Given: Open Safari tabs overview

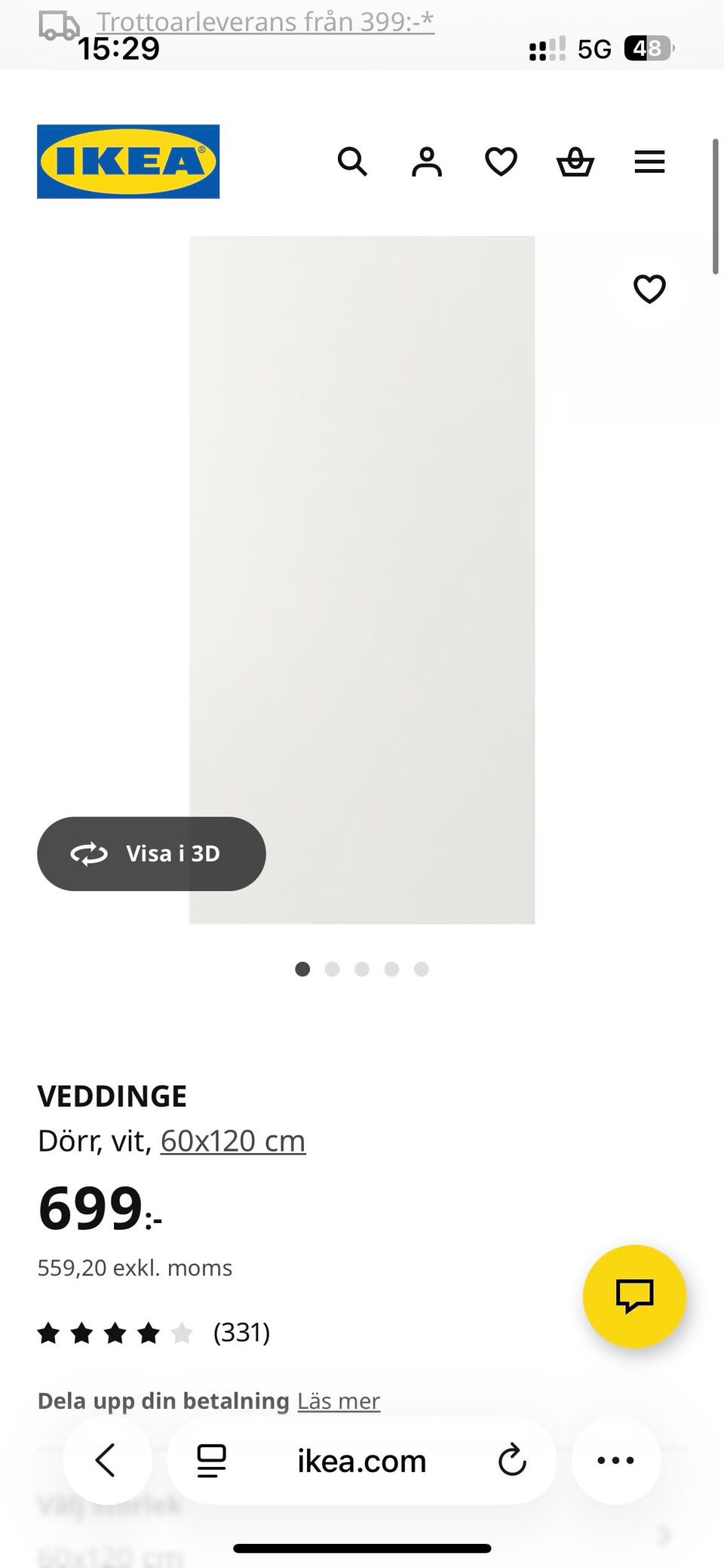Looking at the screenshot, I should [x=212, y=1459].
